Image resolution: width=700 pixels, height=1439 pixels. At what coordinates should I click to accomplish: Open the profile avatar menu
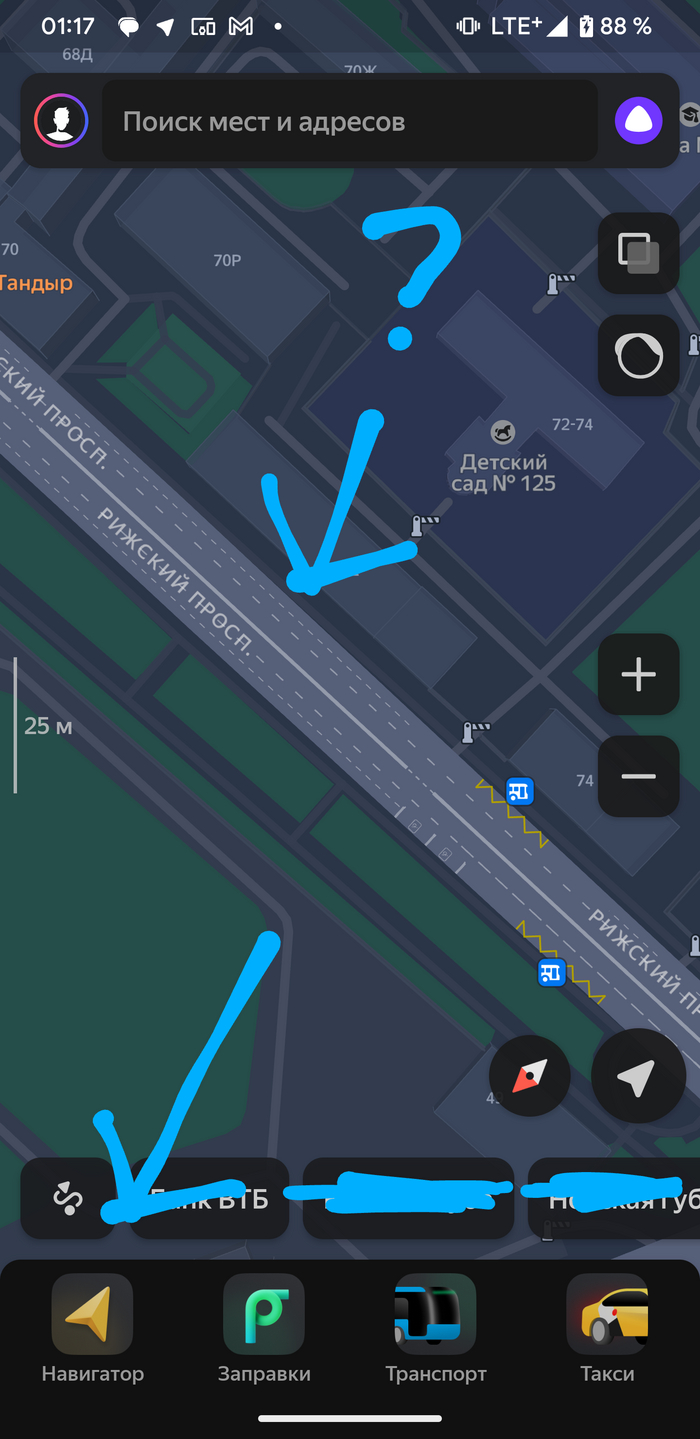coord(61,122)
